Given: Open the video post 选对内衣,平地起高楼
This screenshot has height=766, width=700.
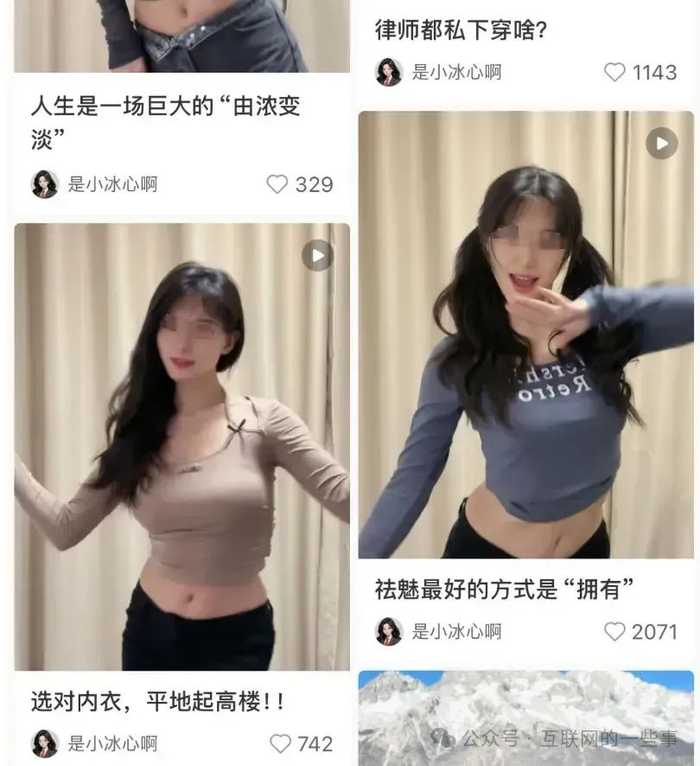Looking at the screenshot, I should pyautogui.click(x=182, y=446).
